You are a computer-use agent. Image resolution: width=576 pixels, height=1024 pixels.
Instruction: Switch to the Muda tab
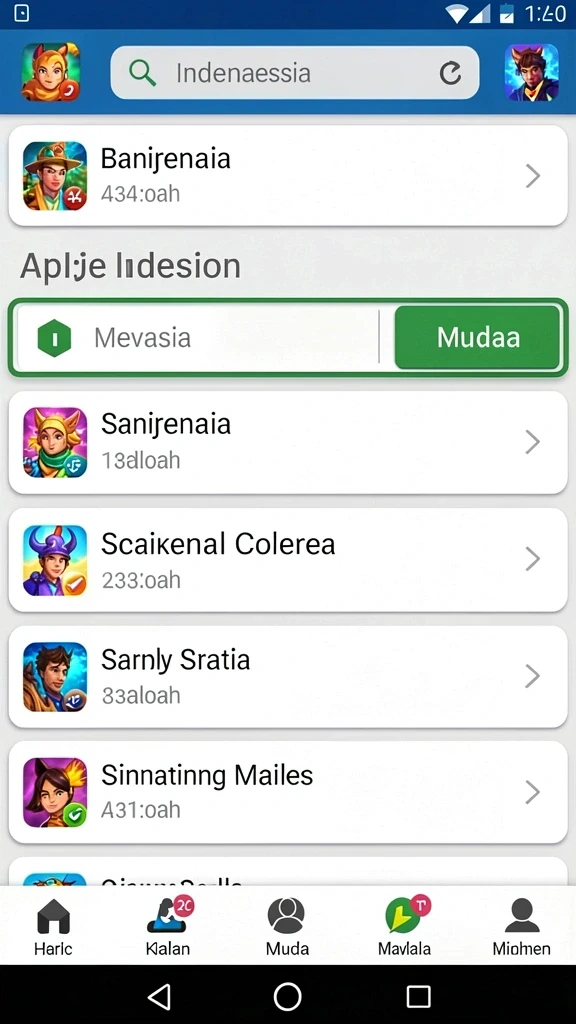click(x=287, y=926)
